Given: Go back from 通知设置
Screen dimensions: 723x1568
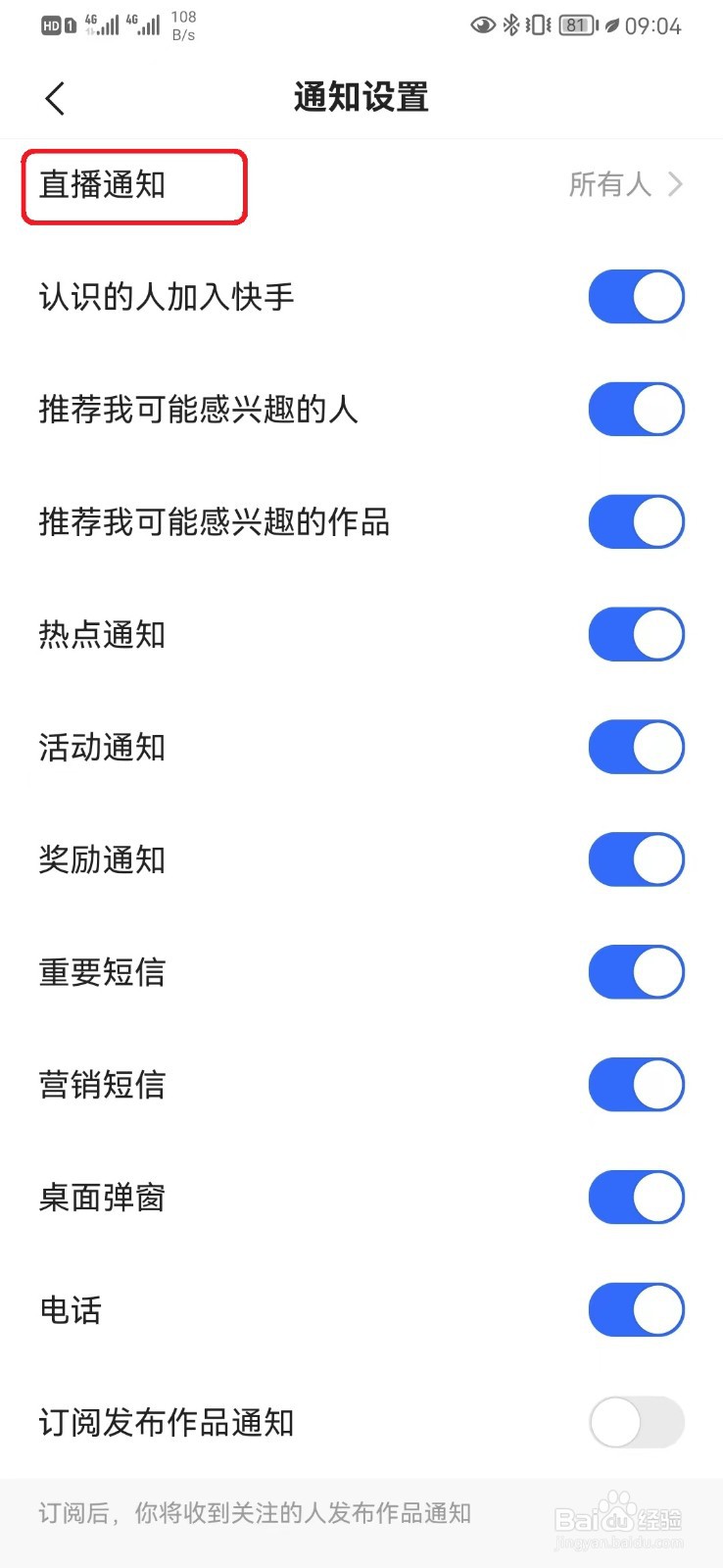Looking at the screenshot, I should 55,98.
